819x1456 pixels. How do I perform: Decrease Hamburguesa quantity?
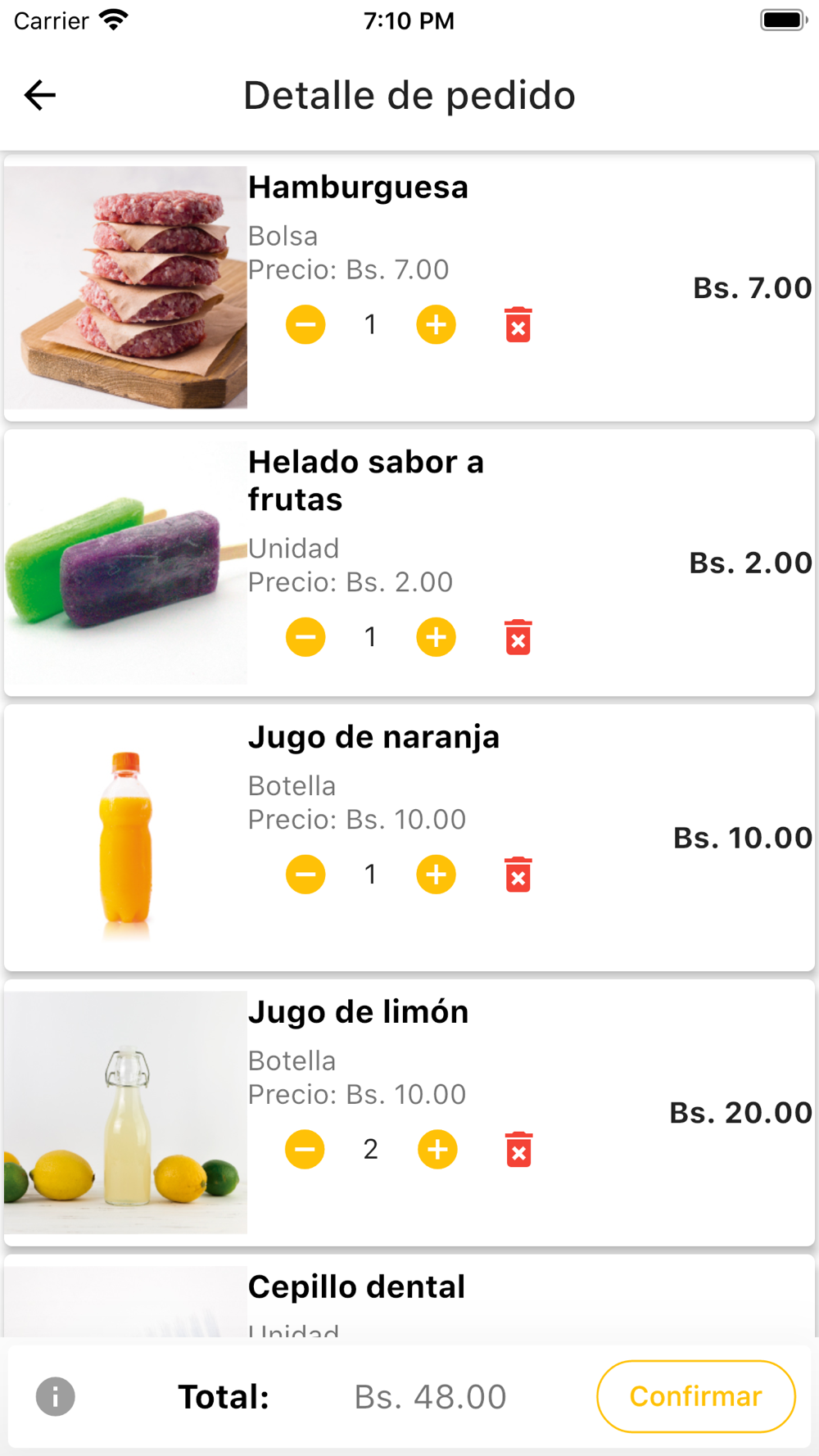pos(305,324)
